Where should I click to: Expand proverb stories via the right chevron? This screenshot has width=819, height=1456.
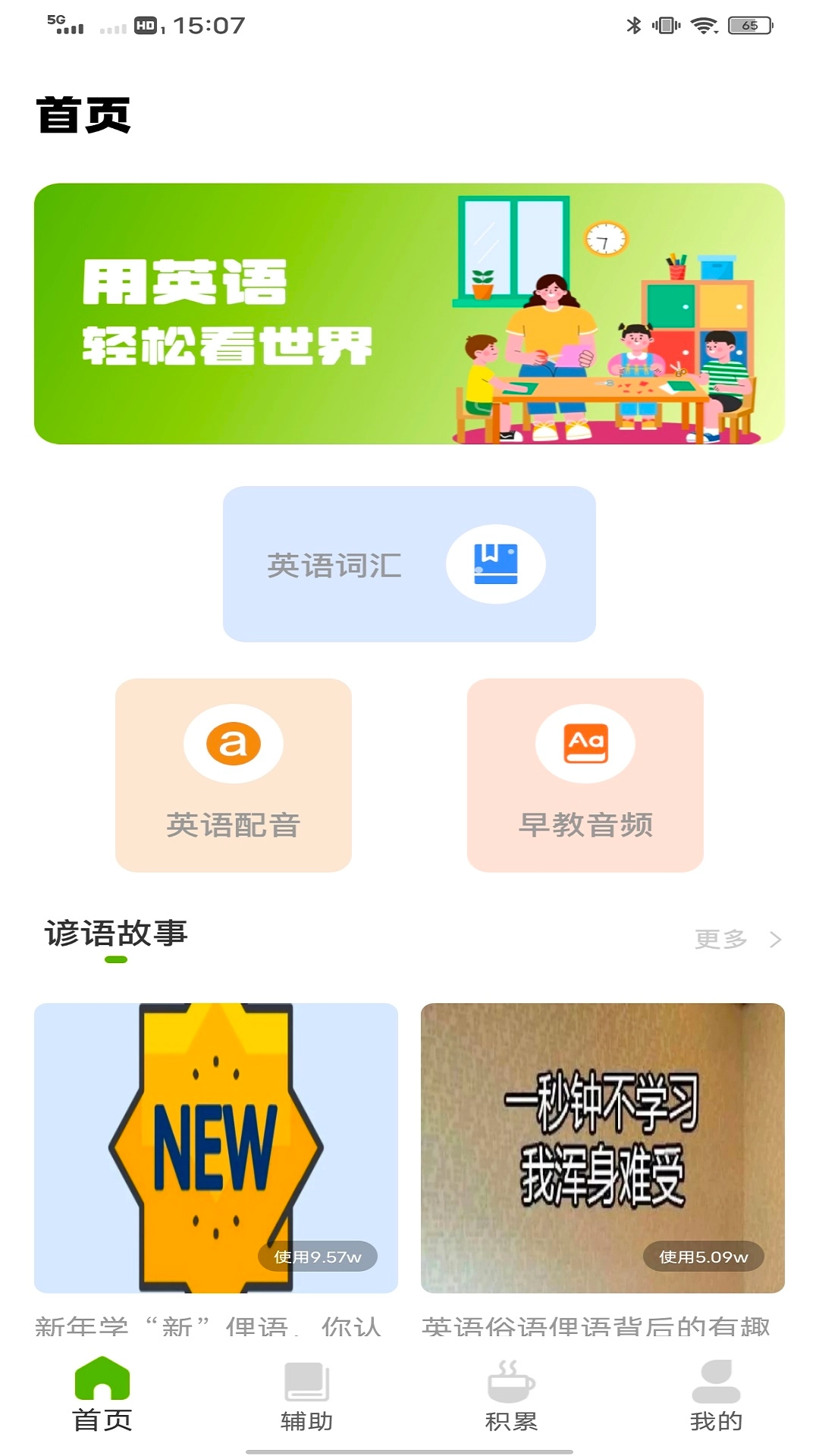click(x=776, y=938)
